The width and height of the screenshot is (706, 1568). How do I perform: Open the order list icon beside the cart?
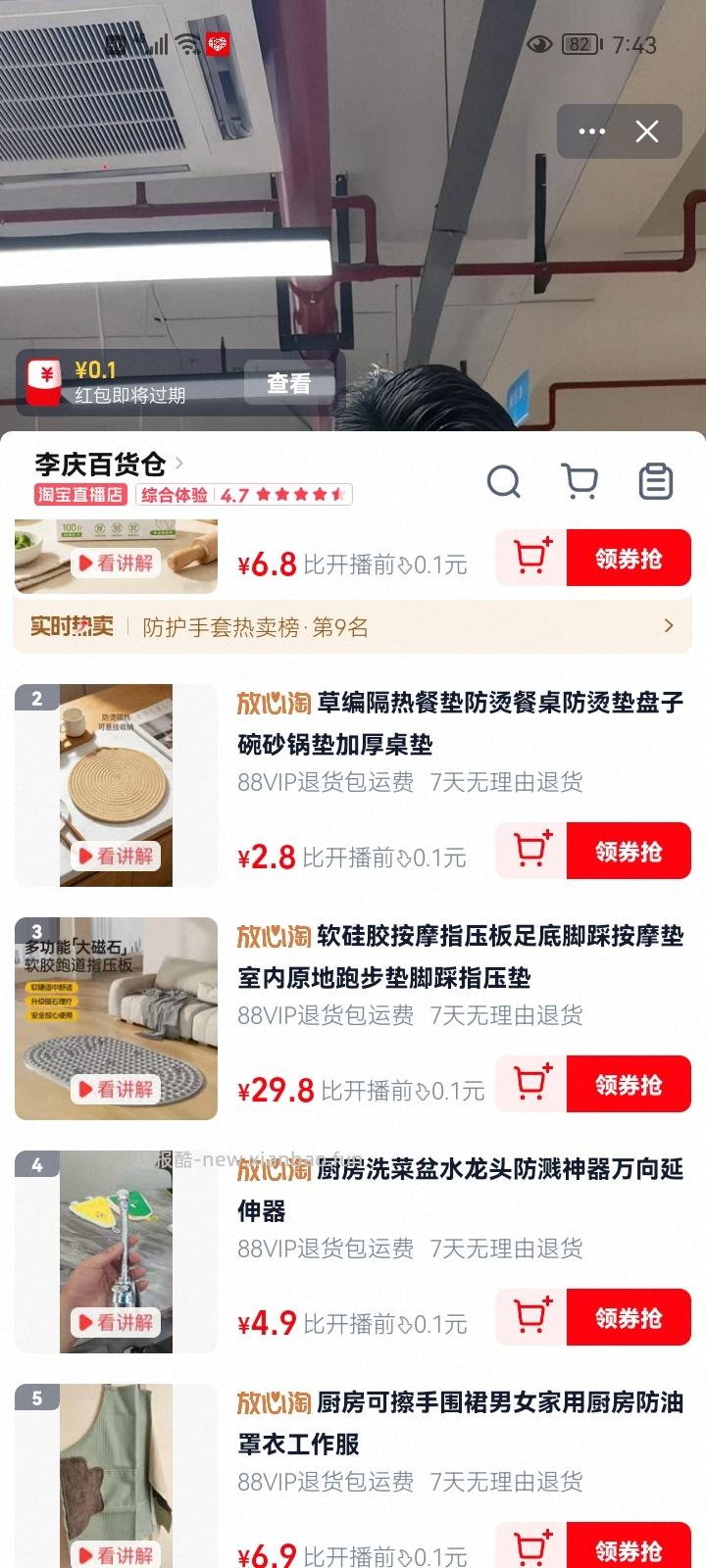[x=655, y=481]
